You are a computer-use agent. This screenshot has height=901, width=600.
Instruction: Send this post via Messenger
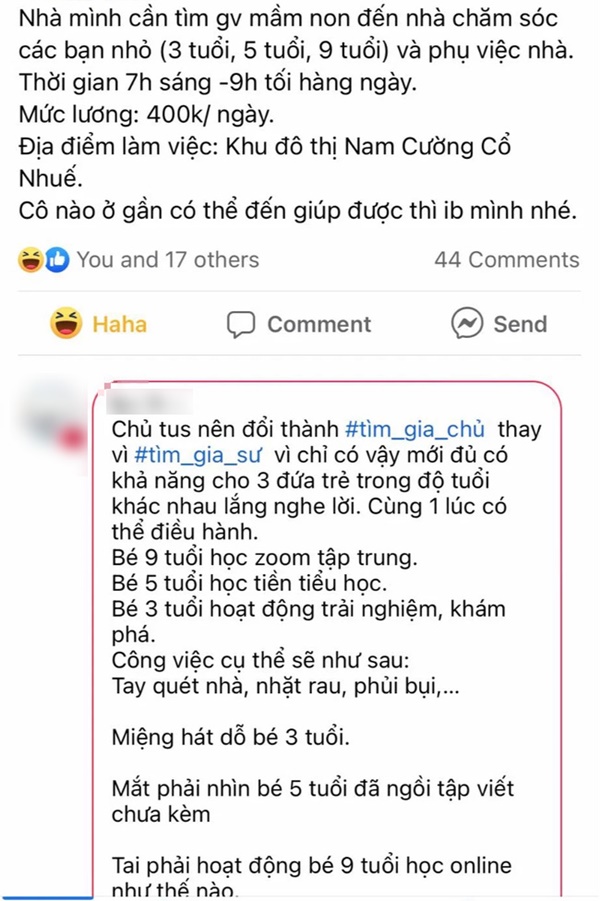coord(498,324)
